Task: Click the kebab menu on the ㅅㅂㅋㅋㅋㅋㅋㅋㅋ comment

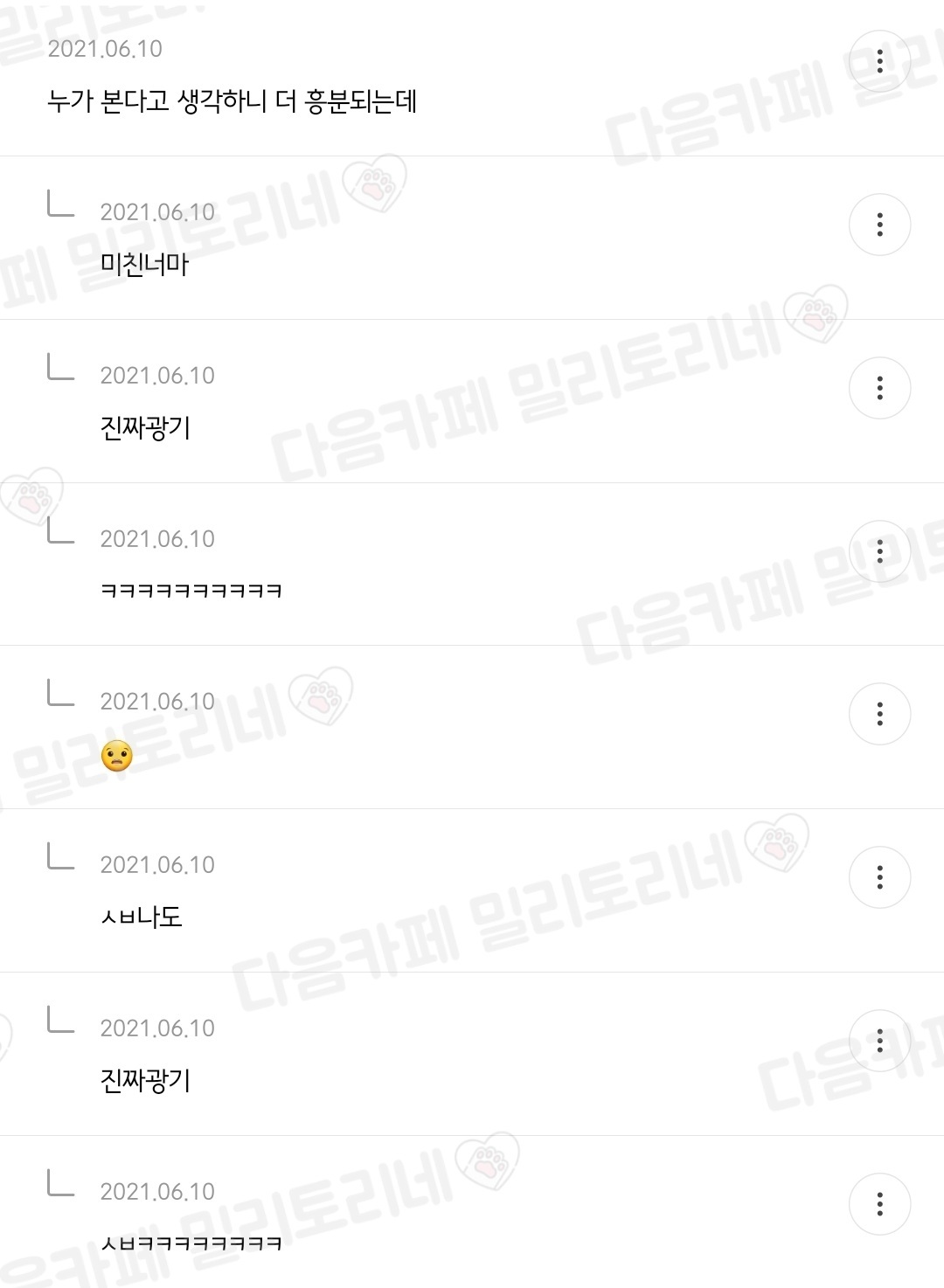Action: (x=882, y=1202)
